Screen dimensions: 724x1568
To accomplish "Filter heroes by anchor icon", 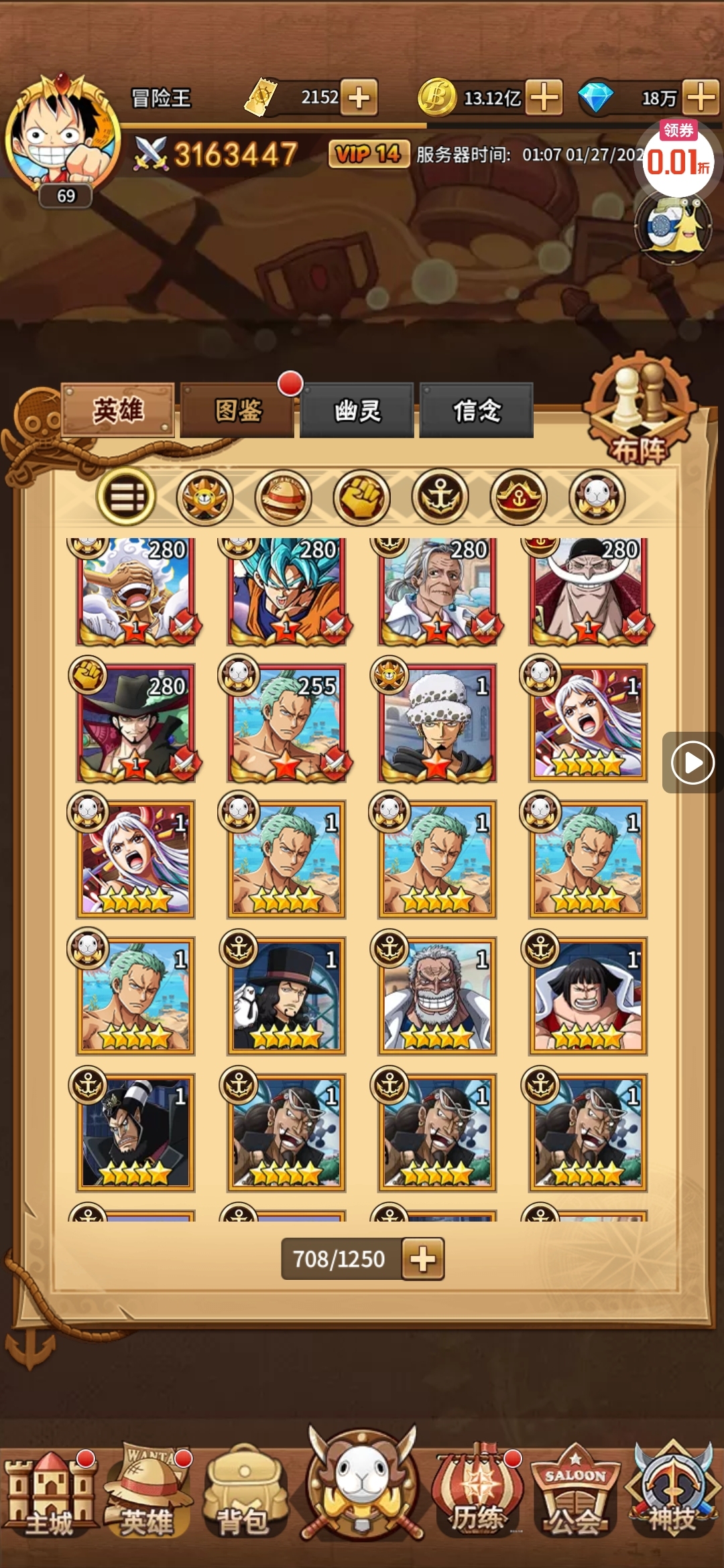I will click(x=440, y=497).
